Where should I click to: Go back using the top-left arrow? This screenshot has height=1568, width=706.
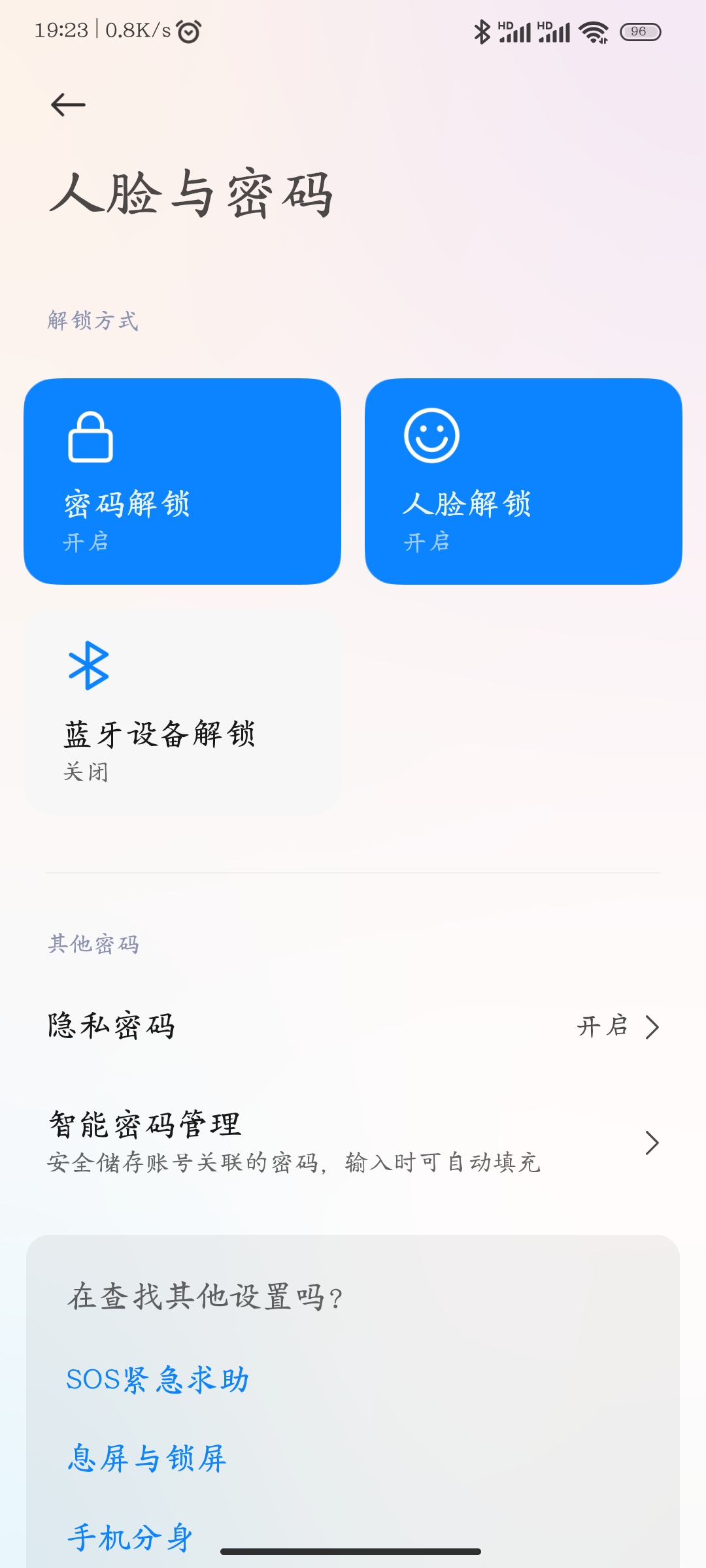click(68, 105)
